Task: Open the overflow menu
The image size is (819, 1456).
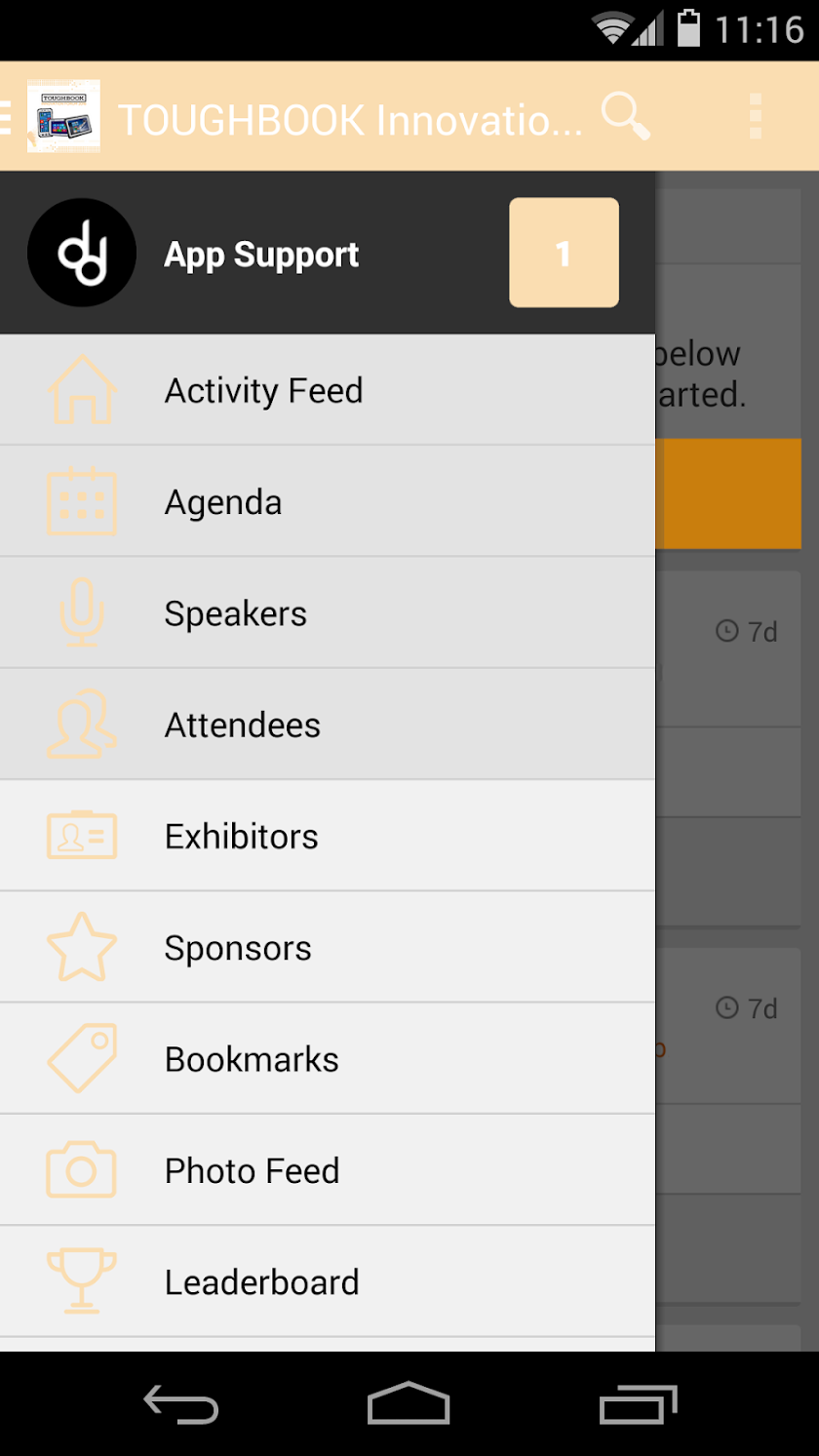Action: click(x=756, y=117)
